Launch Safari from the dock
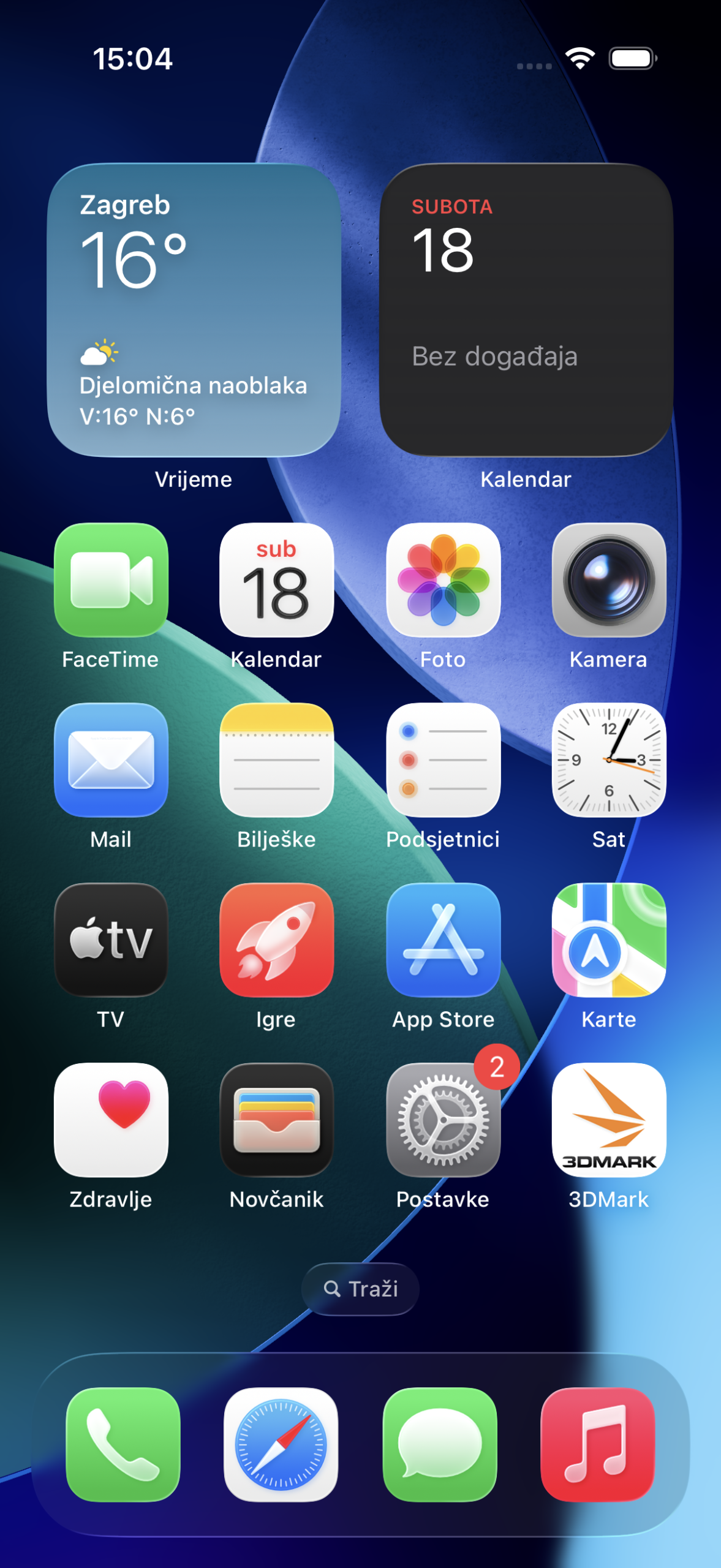The image size is (721, 1568). [281, 1444]
